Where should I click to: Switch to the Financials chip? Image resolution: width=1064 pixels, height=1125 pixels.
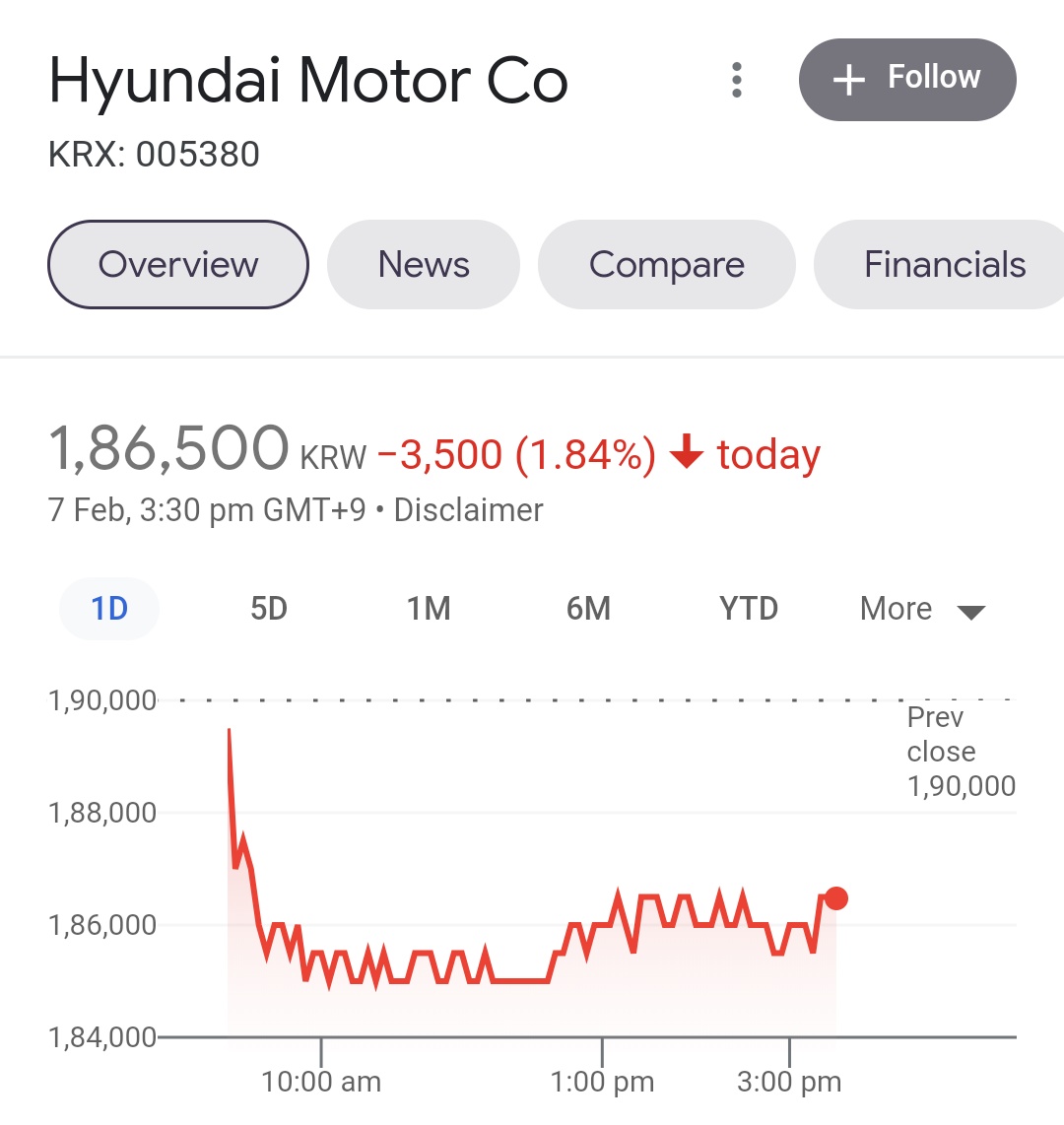click(944, 265)
